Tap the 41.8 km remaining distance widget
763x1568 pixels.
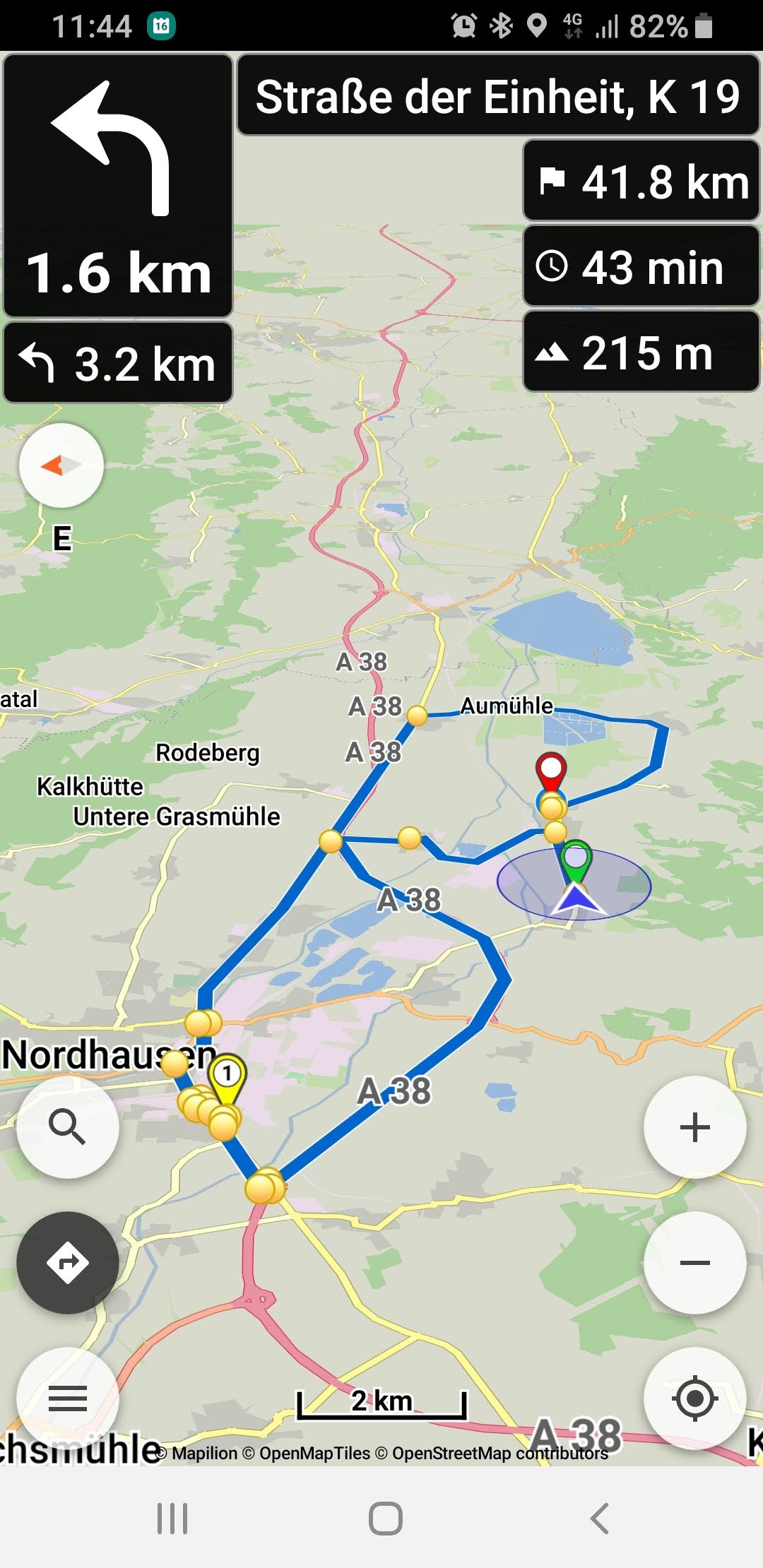[641, 181]
